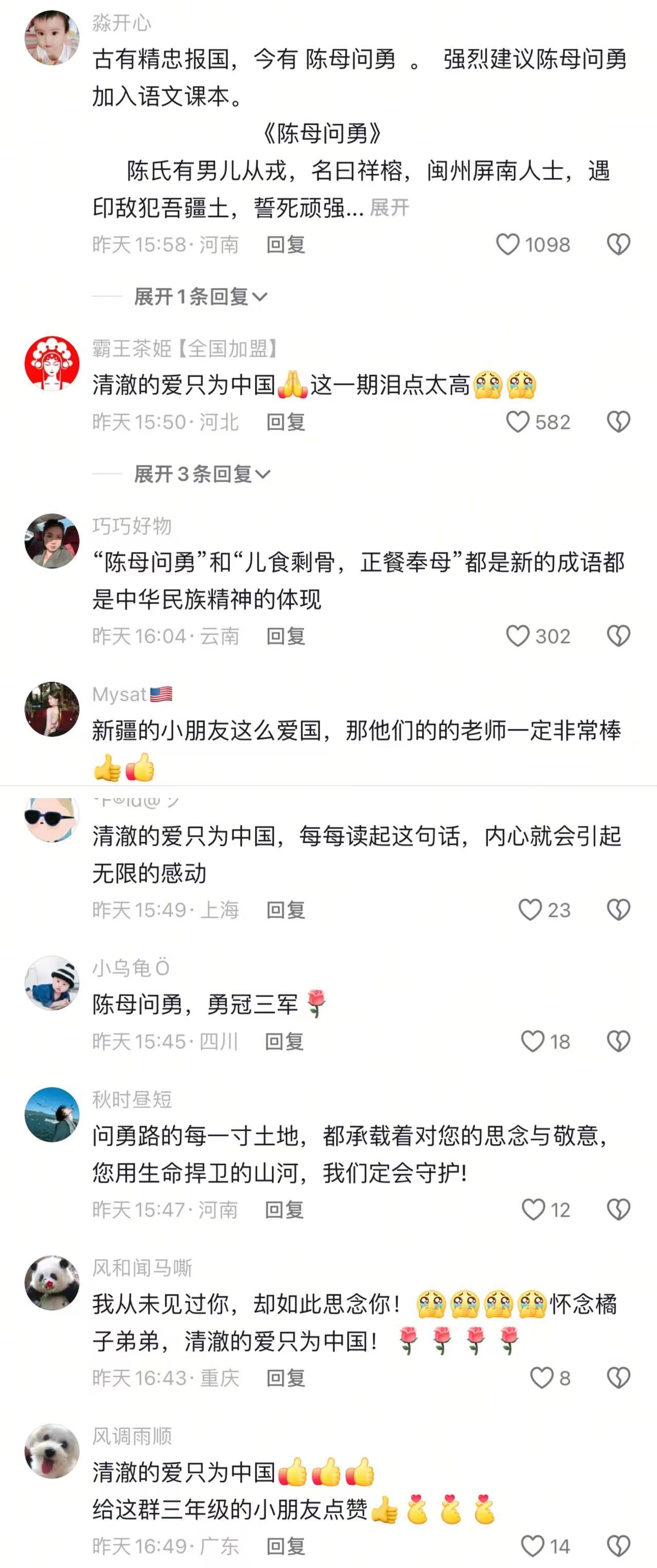The width and height of the screenshot is (657, 1568).
Task: Reply to 小乌龟Ö's comment
Action: click(284, 1041)
